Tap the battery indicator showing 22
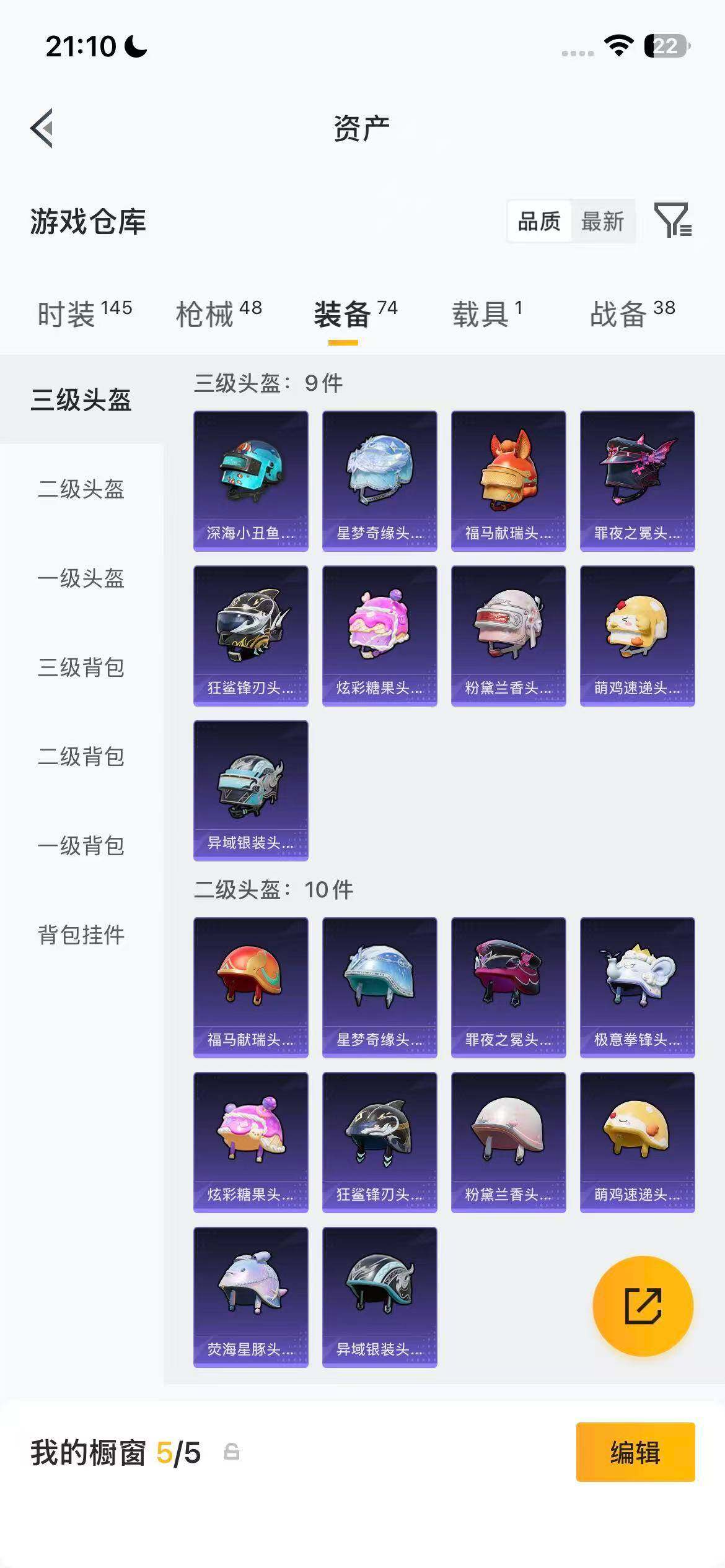This screenshot has width=725, height=1568. [666, 45]
